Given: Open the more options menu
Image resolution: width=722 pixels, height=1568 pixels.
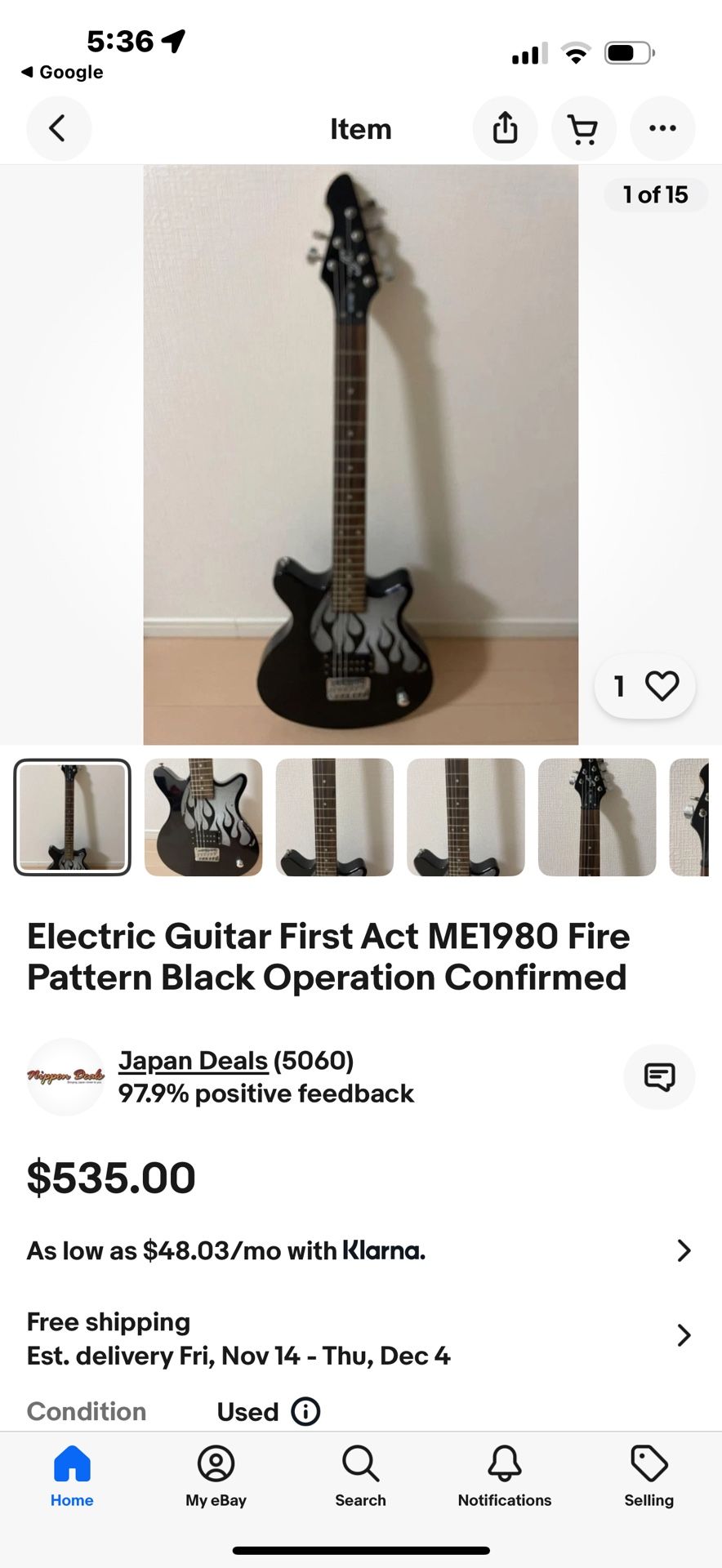Looking at the screenshot, I should click(x=662, y=129).
